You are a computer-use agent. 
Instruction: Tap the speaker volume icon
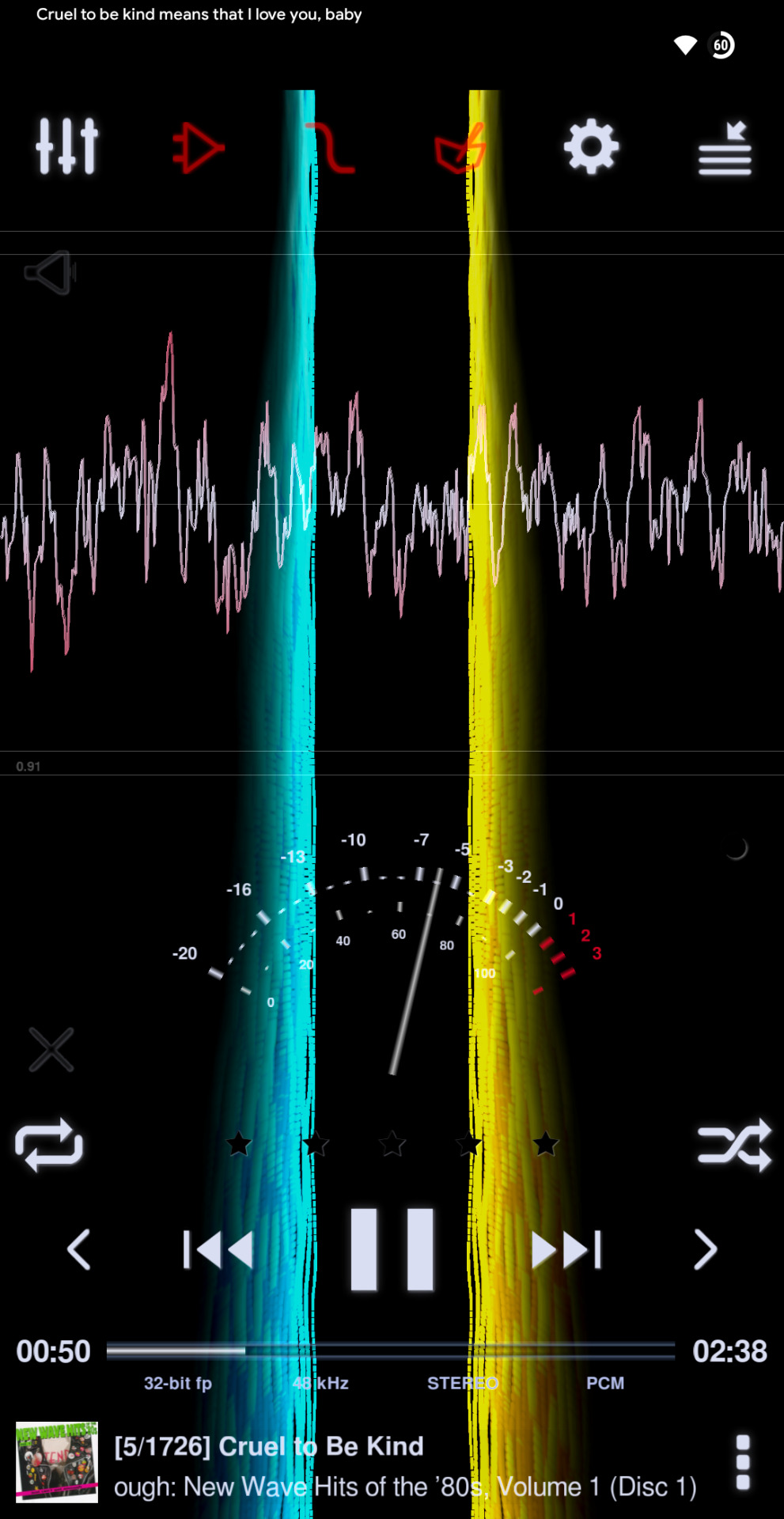[50, 273]
